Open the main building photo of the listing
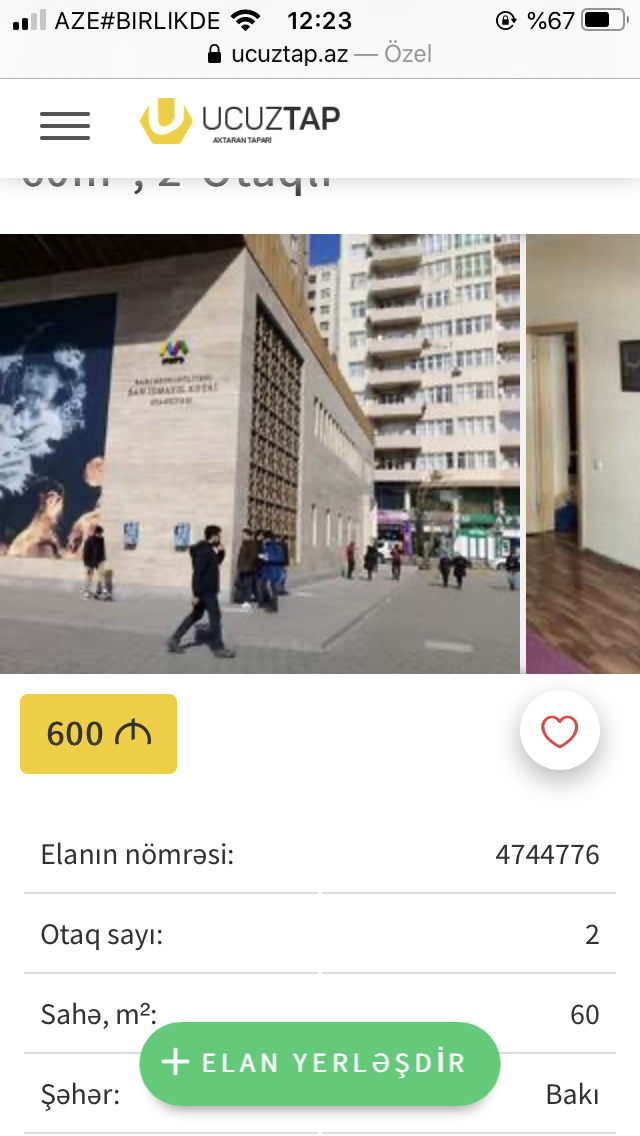The height and width of the screenshot is (1136, 640). [260, 454]
